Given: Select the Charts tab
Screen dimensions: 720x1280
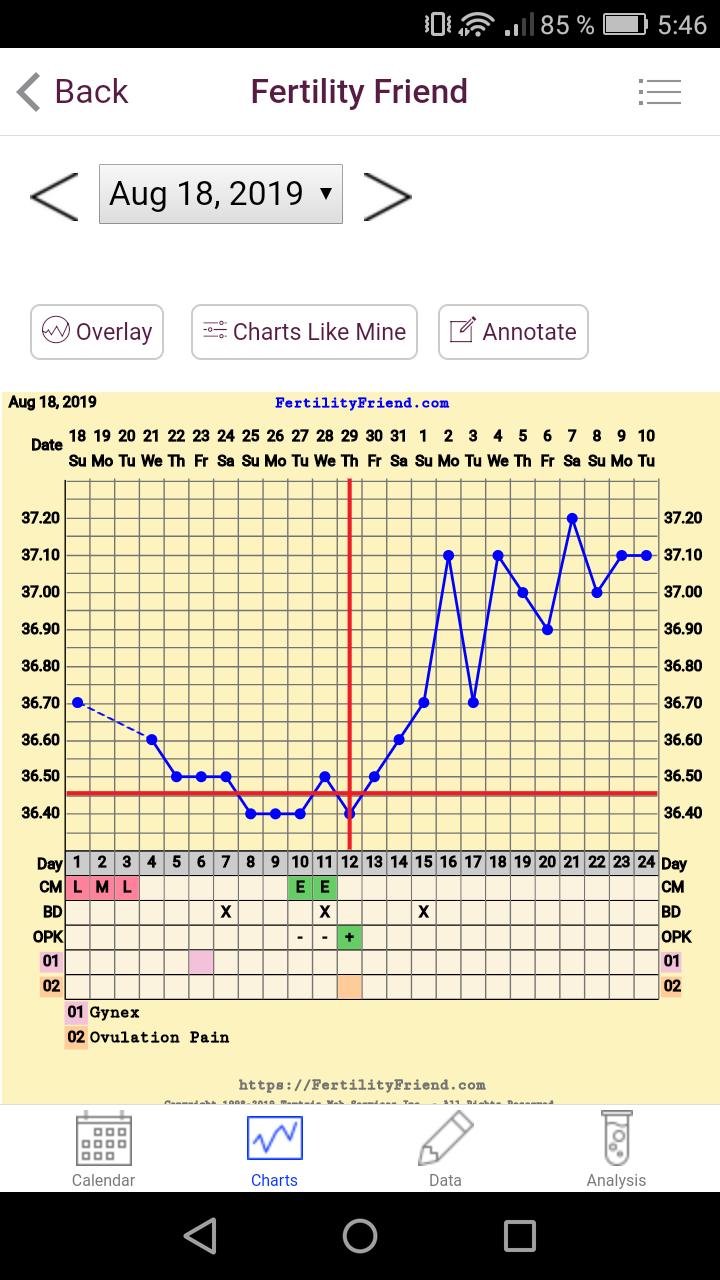Looking at the screenshot, I should pos(274,1150).
